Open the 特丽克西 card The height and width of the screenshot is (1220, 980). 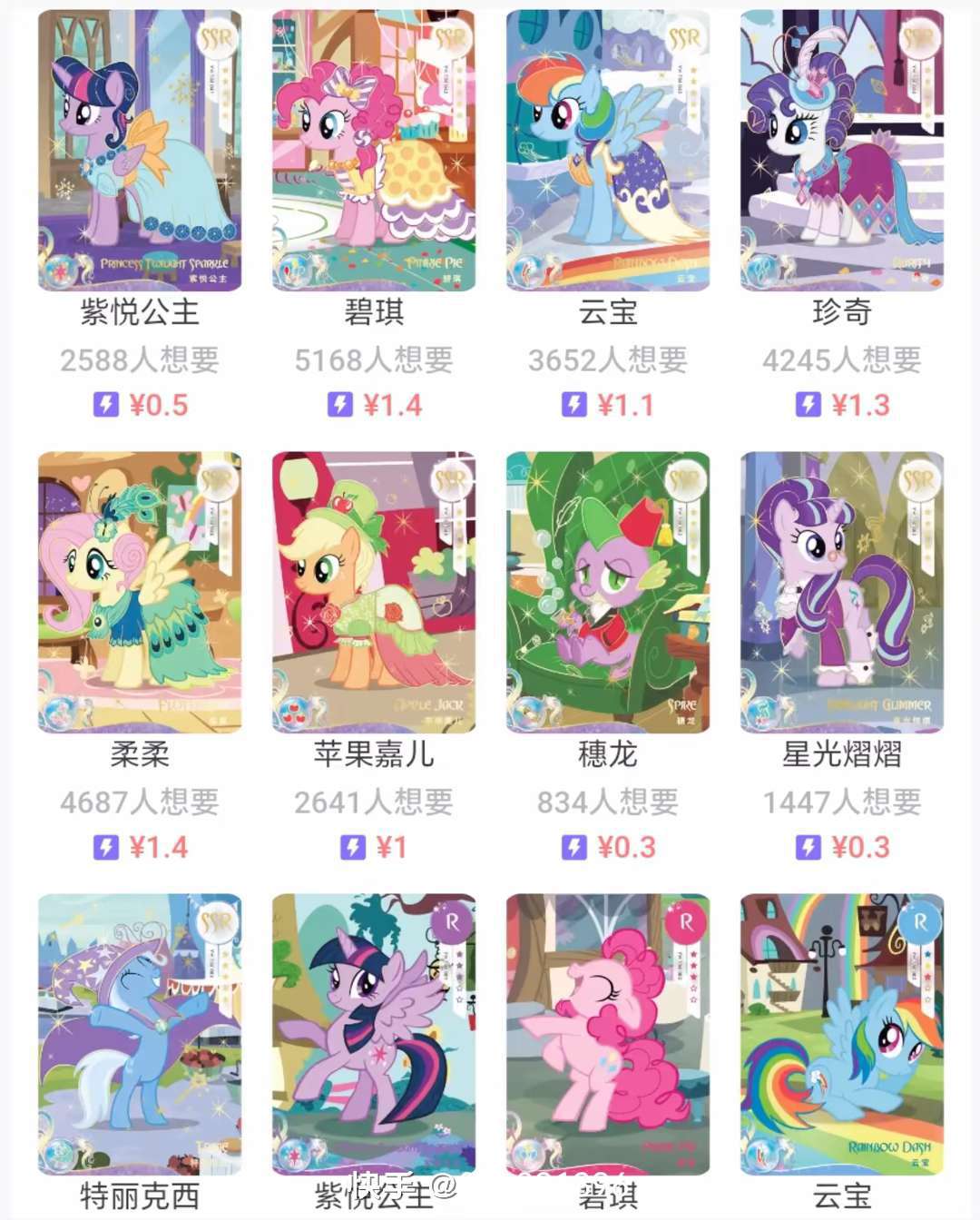(x=140, y=1033)
